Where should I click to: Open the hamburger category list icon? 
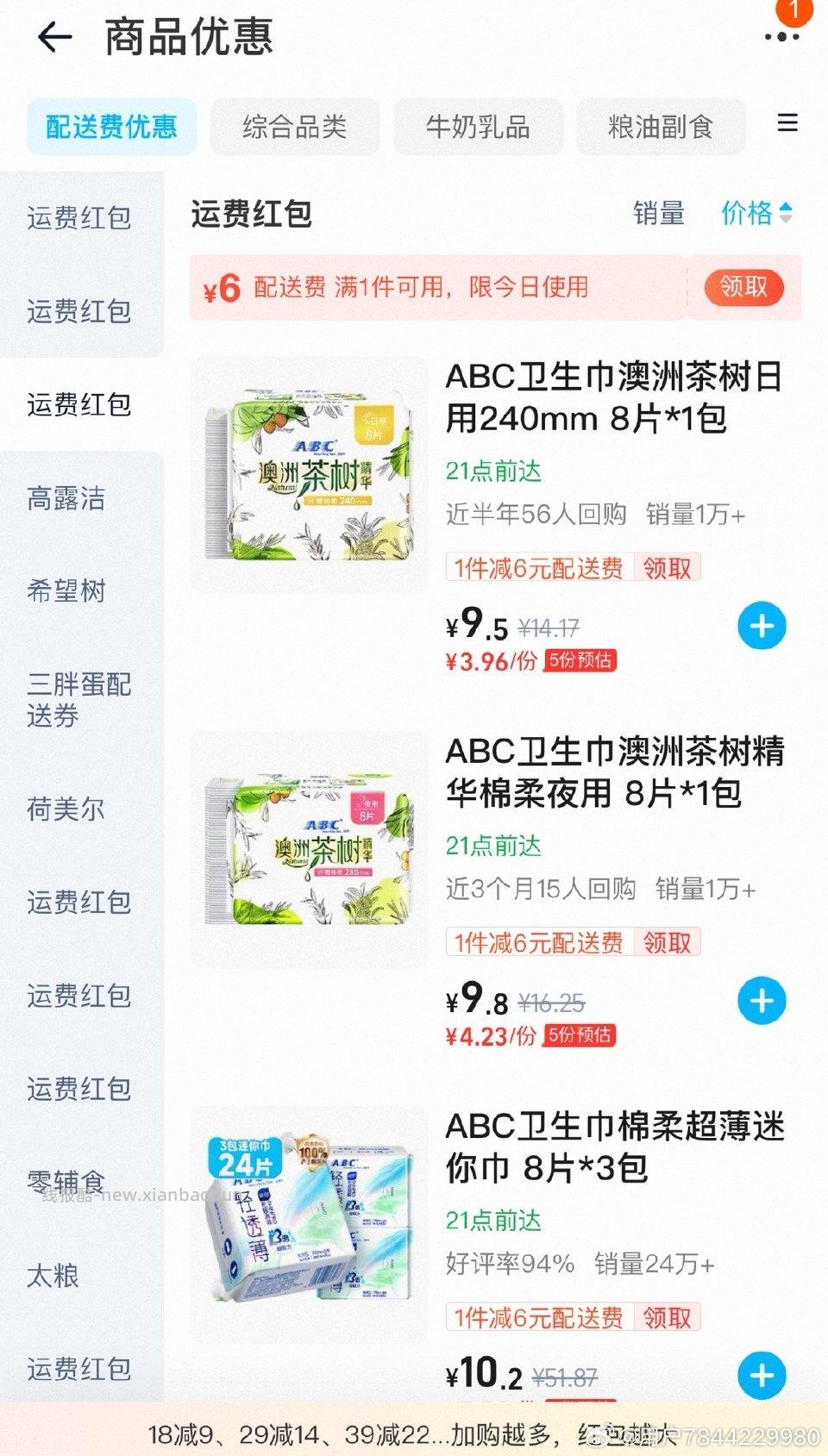coord(787,124)
